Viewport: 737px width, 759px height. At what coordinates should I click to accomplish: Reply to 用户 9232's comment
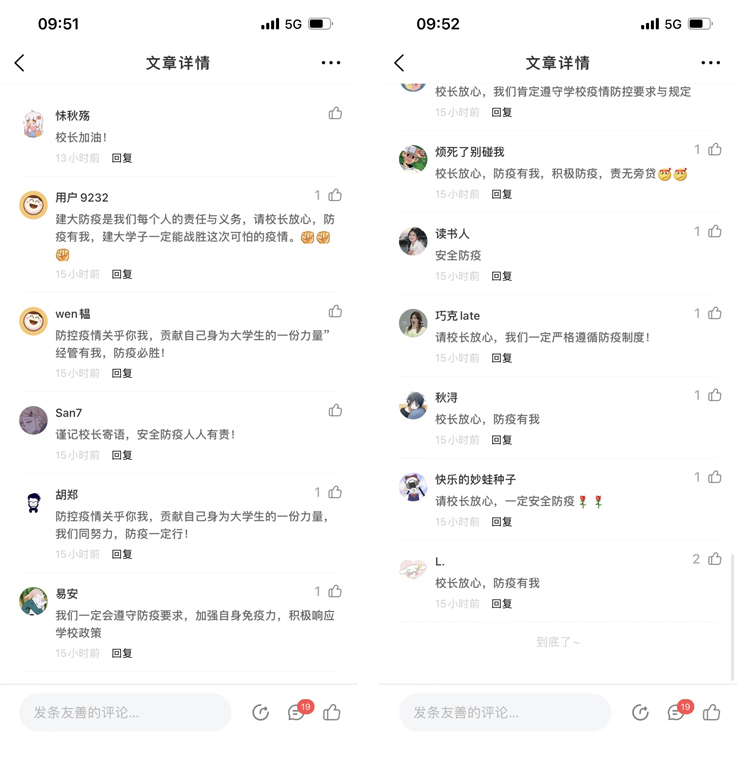pos(122,274)
